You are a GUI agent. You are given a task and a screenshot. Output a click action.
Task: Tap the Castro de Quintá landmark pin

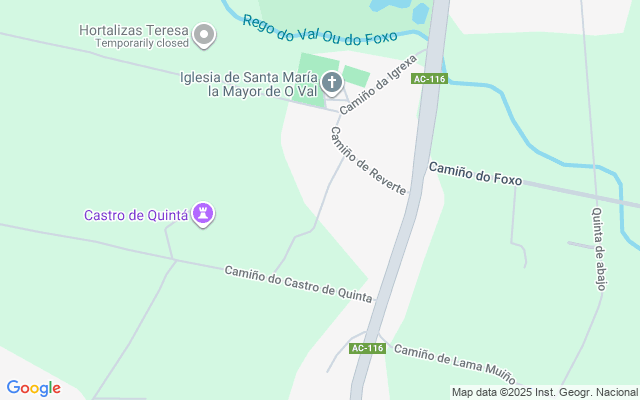(x=203, y=214)
